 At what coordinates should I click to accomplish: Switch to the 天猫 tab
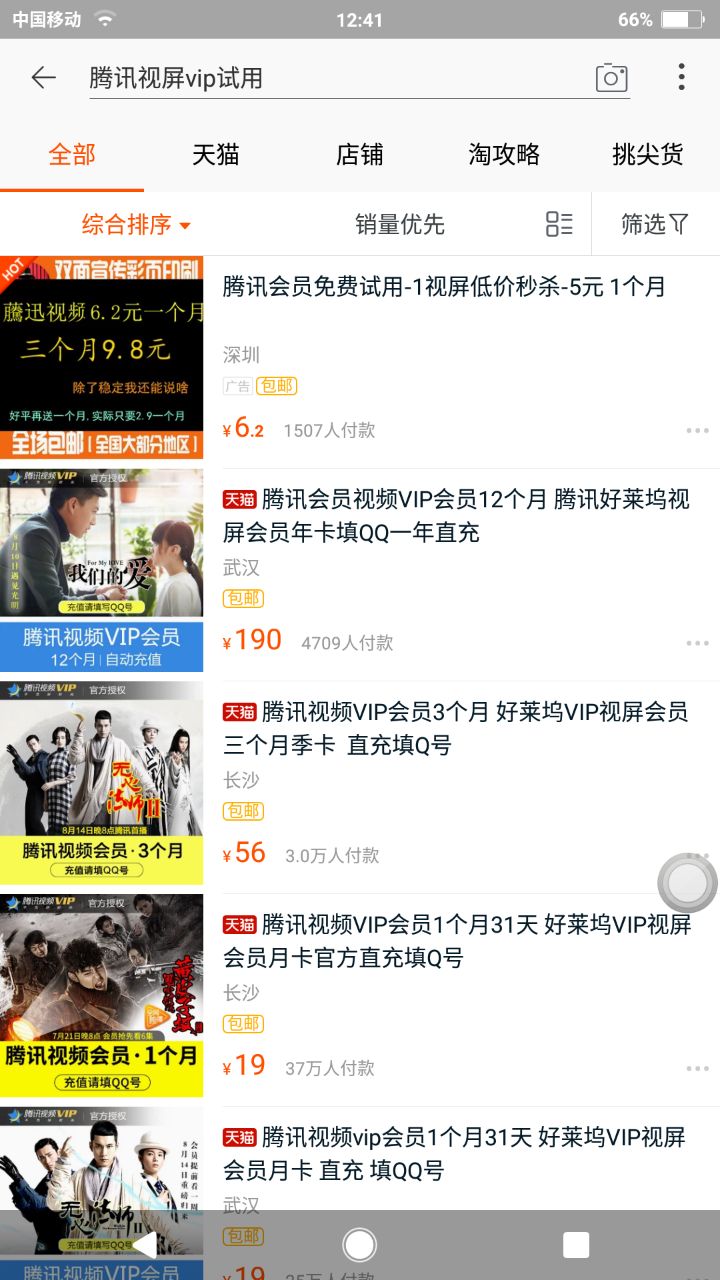(216, 155)
